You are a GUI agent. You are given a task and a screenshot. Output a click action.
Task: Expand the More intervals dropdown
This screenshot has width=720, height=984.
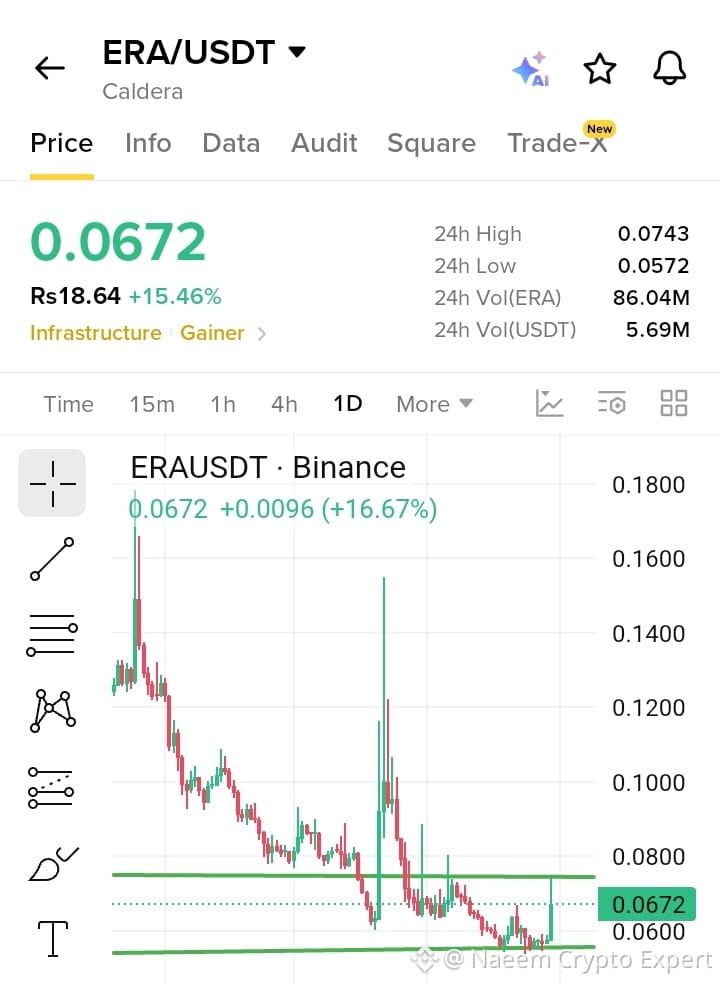(x=434, y=404)
